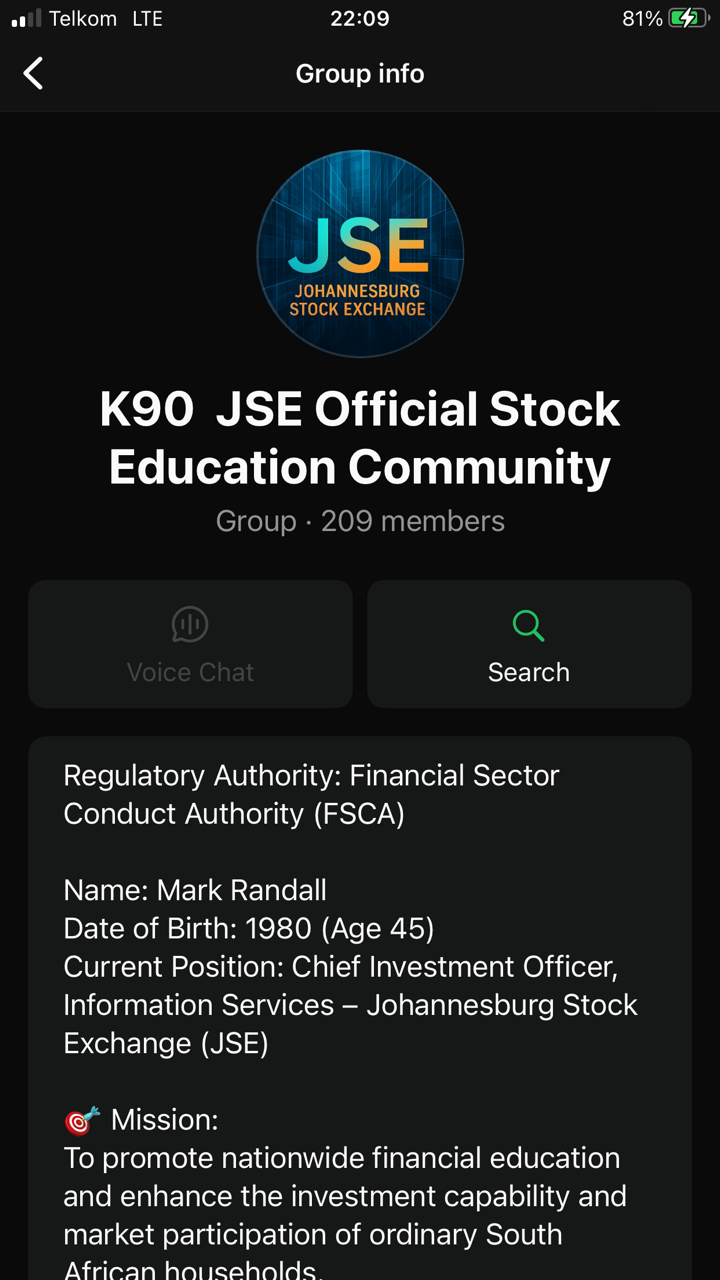The height and width of the screenshot is (1280, 720).
Task: Select the group name K90 JSE Official
Action: 360,437
